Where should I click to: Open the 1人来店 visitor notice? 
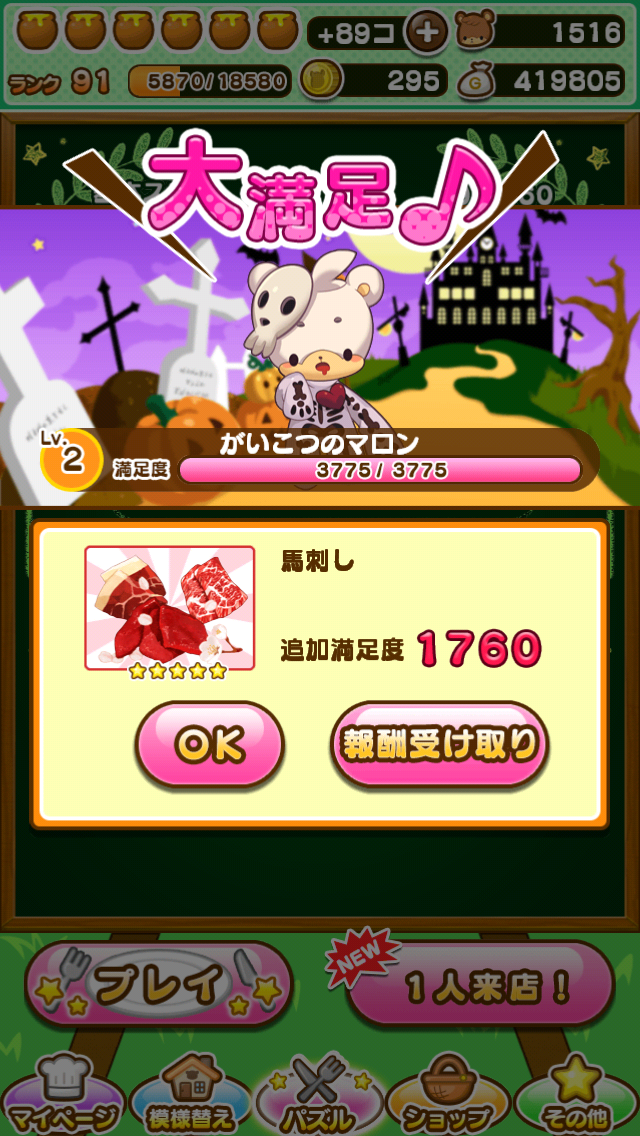point(480,987)
